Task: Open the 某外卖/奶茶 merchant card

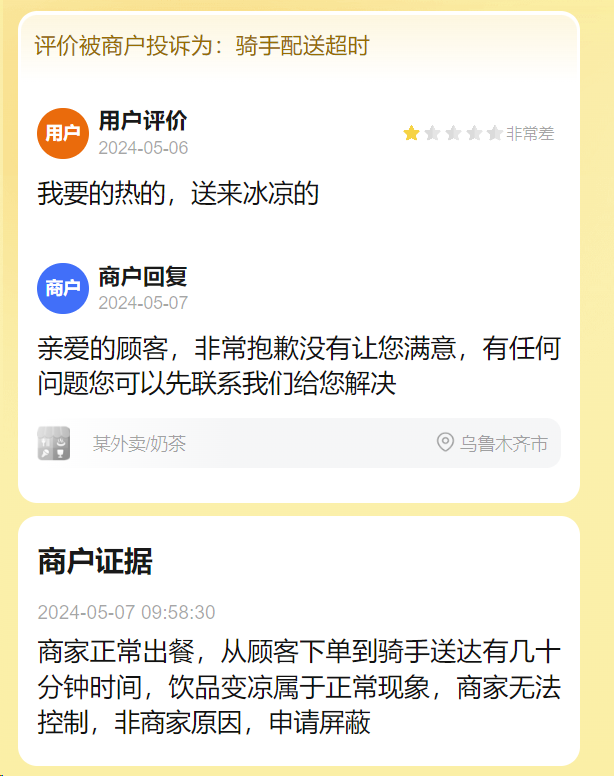Action: click(x=140, y=443)
